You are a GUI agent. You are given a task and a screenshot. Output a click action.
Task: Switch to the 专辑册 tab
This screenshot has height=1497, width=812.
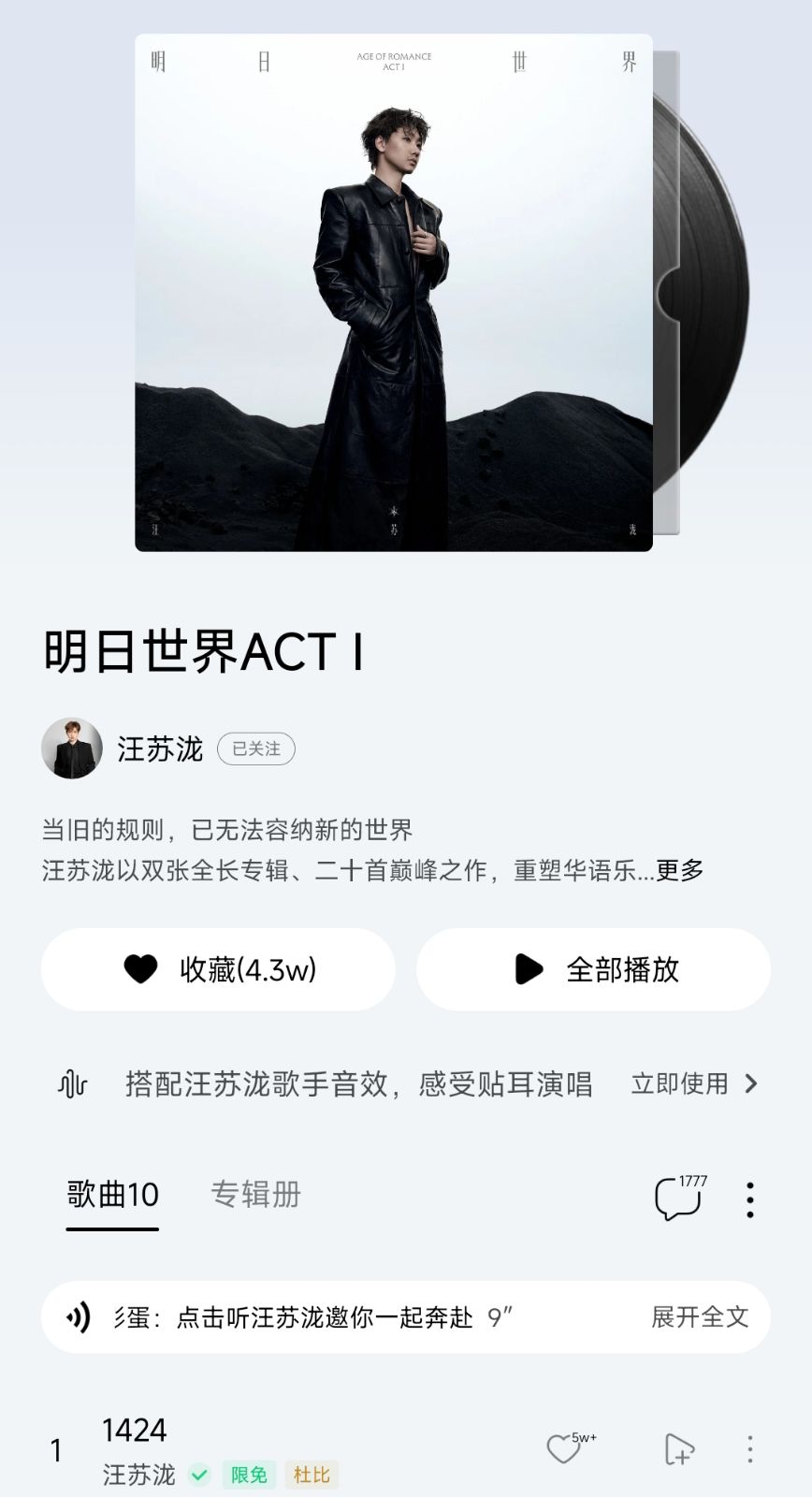tap(255, 1195)
